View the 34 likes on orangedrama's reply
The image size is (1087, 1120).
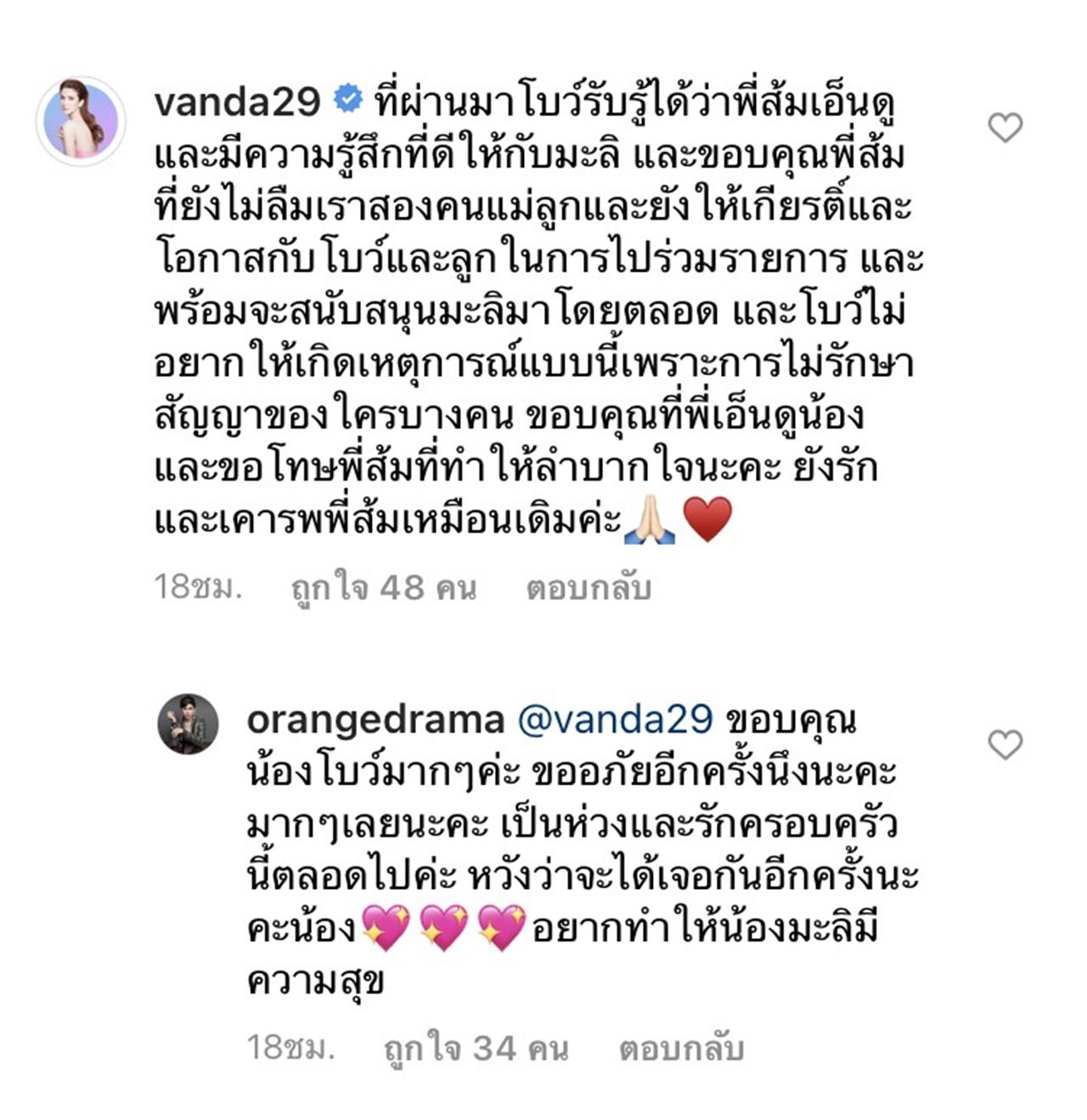476,1049
